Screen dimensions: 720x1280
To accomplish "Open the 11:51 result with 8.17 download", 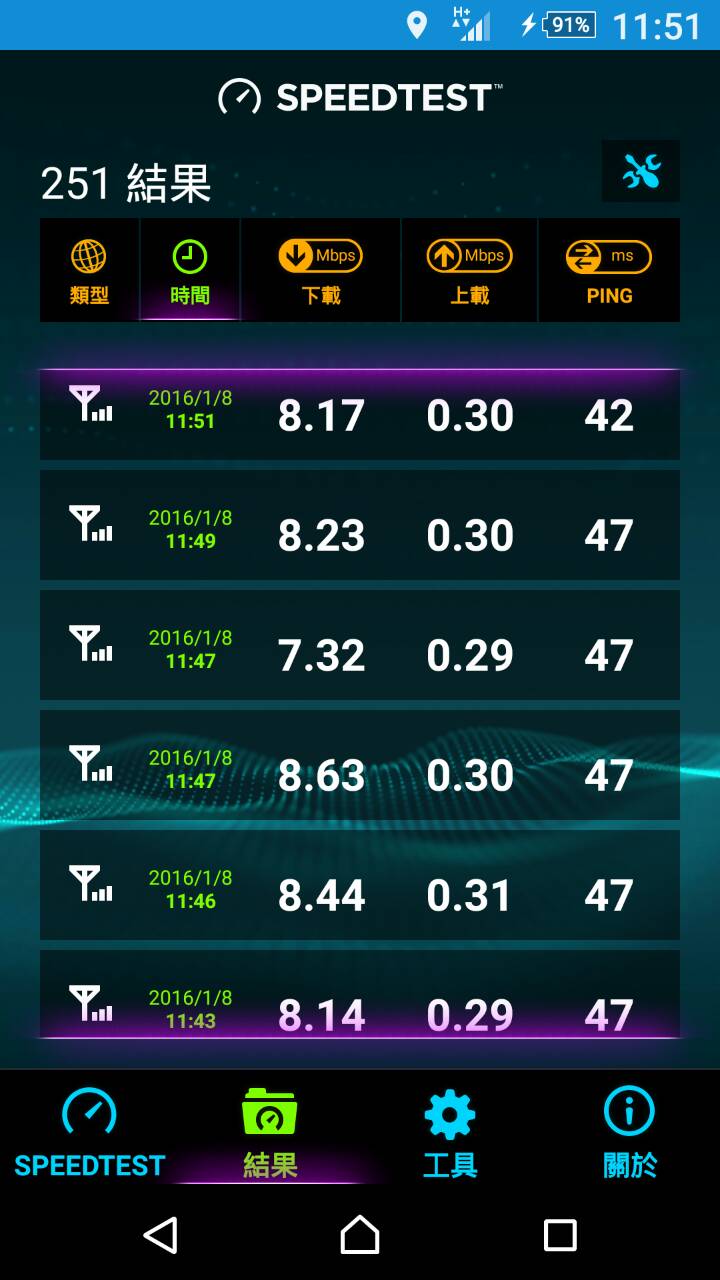I will click(x=360, y=415).
